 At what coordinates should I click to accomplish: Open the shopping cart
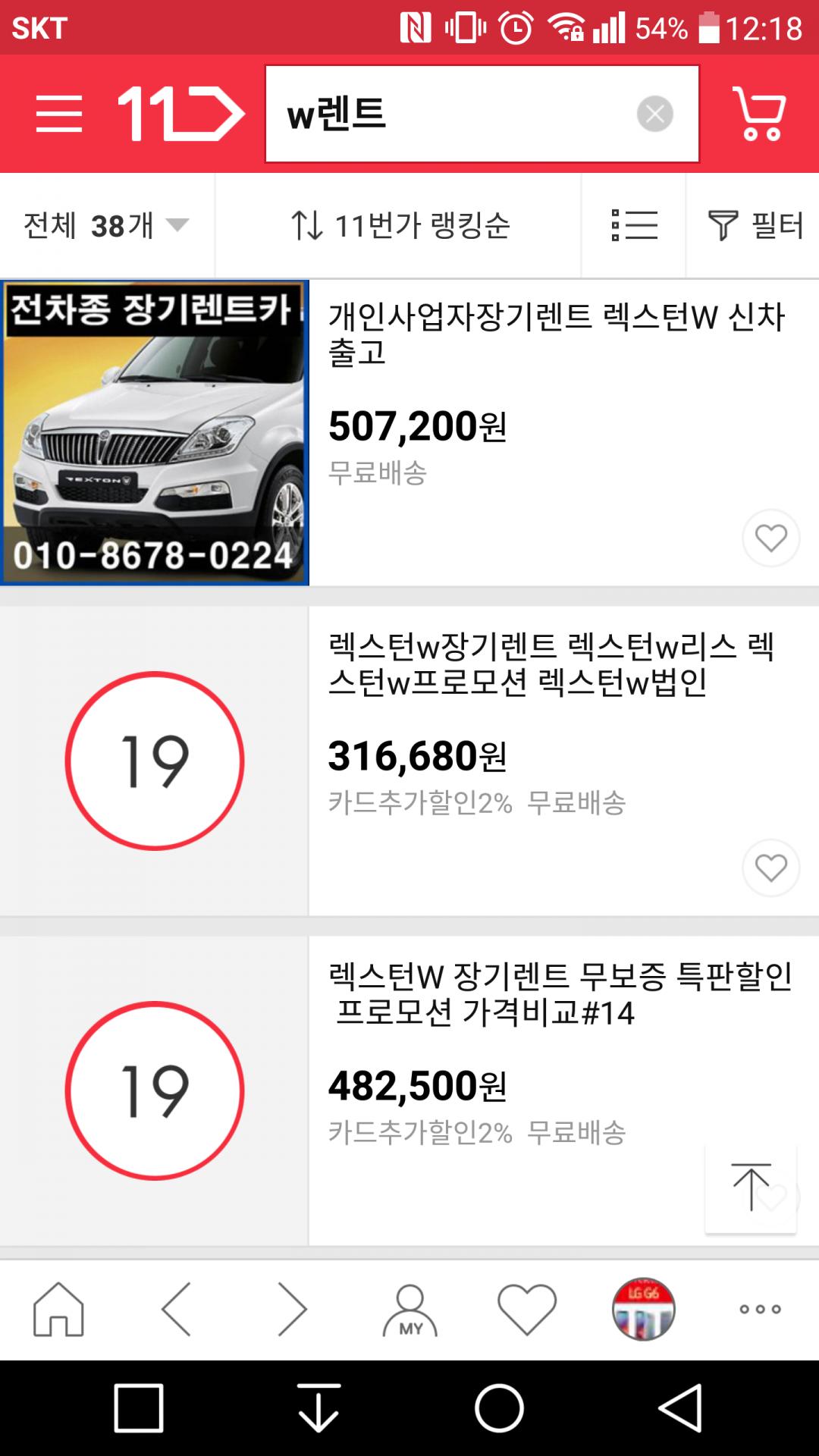758,114
